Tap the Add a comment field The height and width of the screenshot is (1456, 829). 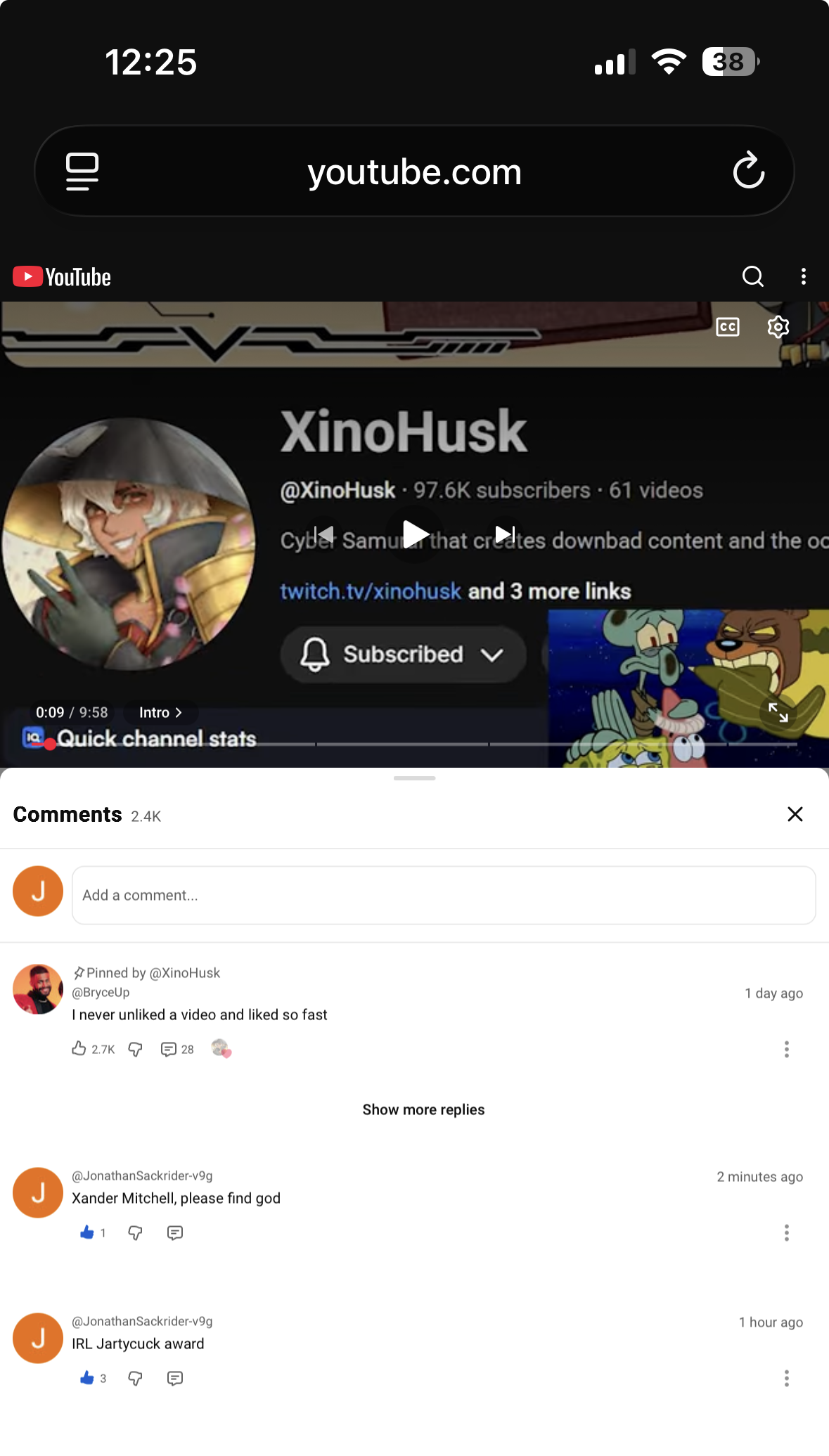tap(443, 895)
